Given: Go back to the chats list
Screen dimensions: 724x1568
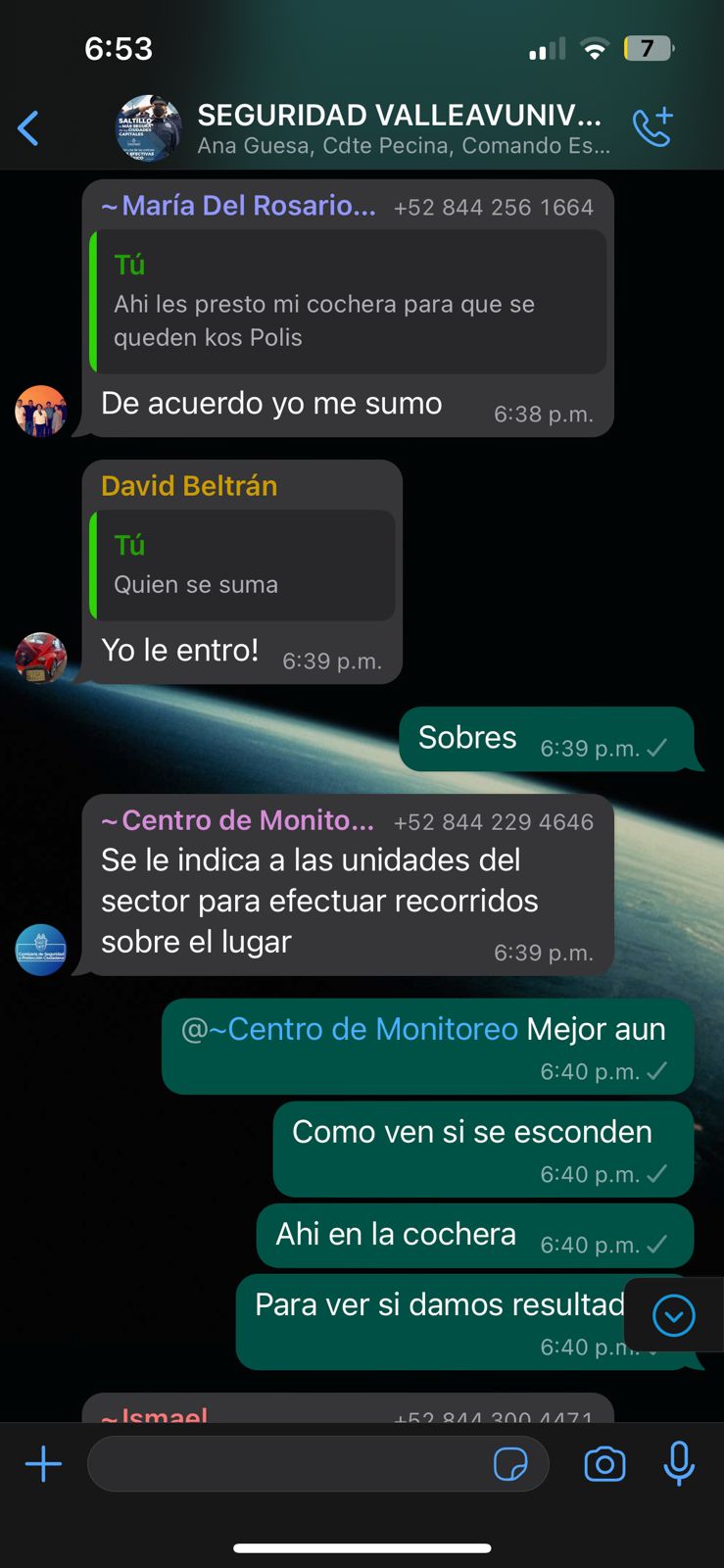Looking at the screenshot, I should tap(29, 128).
